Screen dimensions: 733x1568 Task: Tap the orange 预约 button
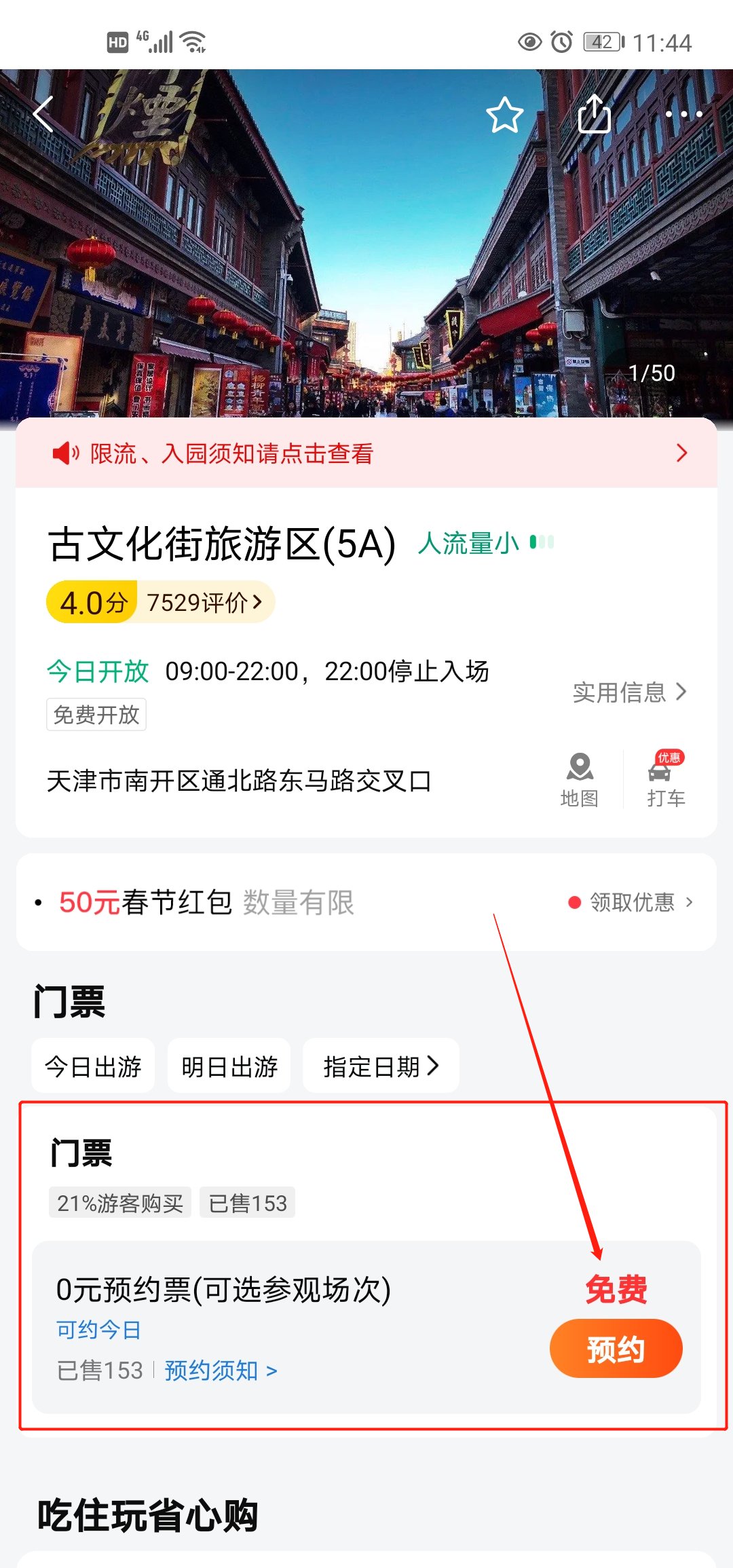pyautogui.click(x=616, y=1349)
